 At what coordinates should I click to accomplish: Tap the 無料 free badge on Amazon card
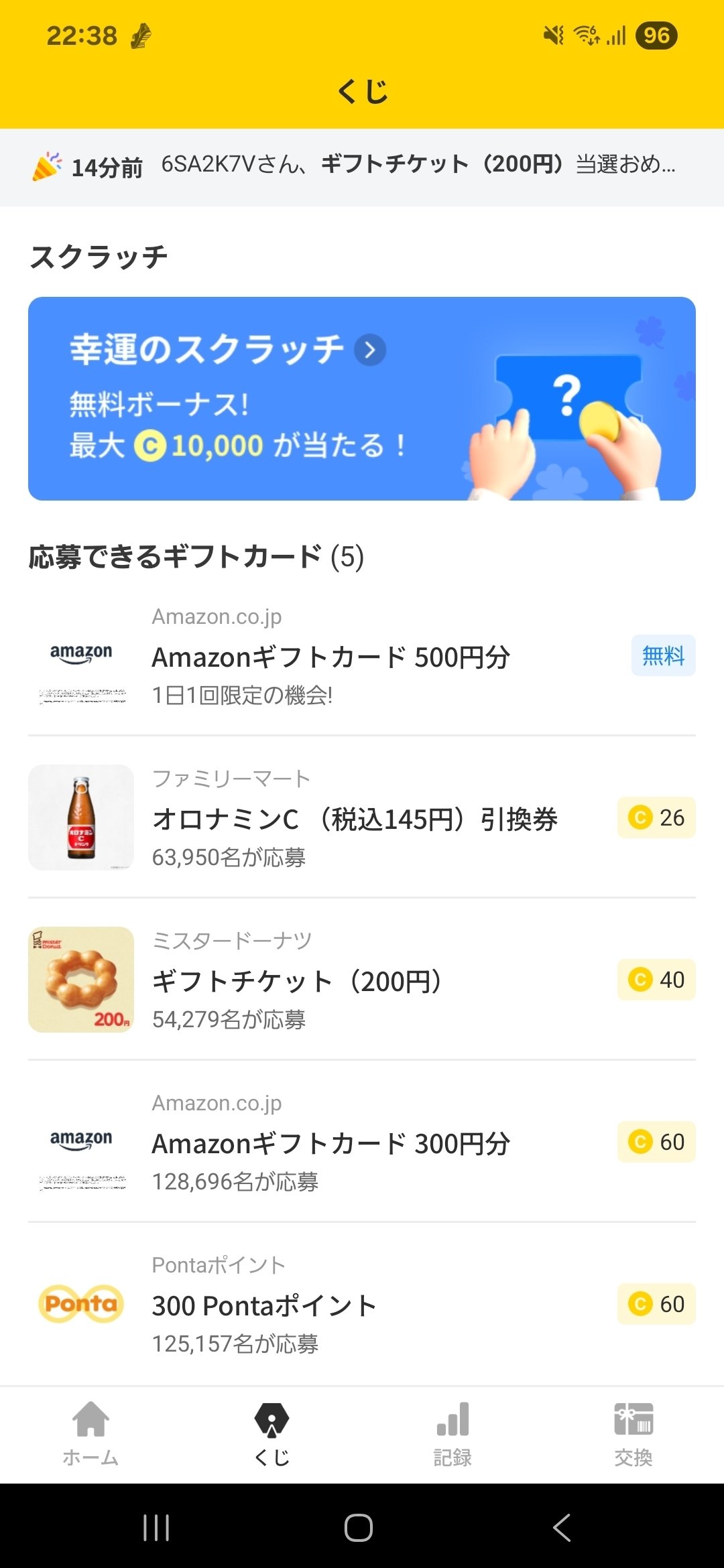[662, 656]
